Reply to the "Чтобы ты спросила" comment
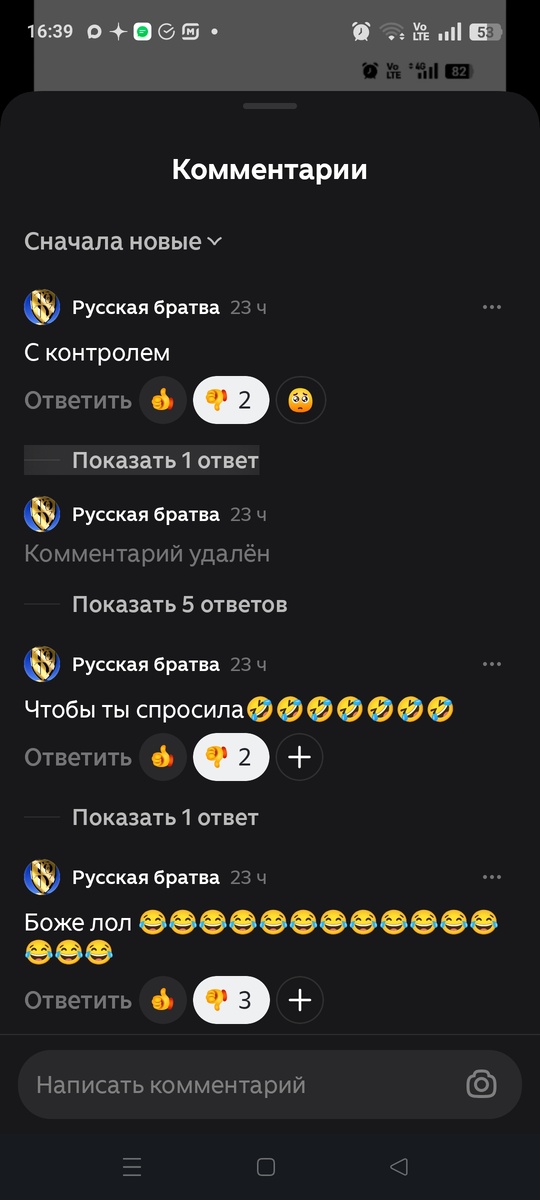 click(78, 757)
